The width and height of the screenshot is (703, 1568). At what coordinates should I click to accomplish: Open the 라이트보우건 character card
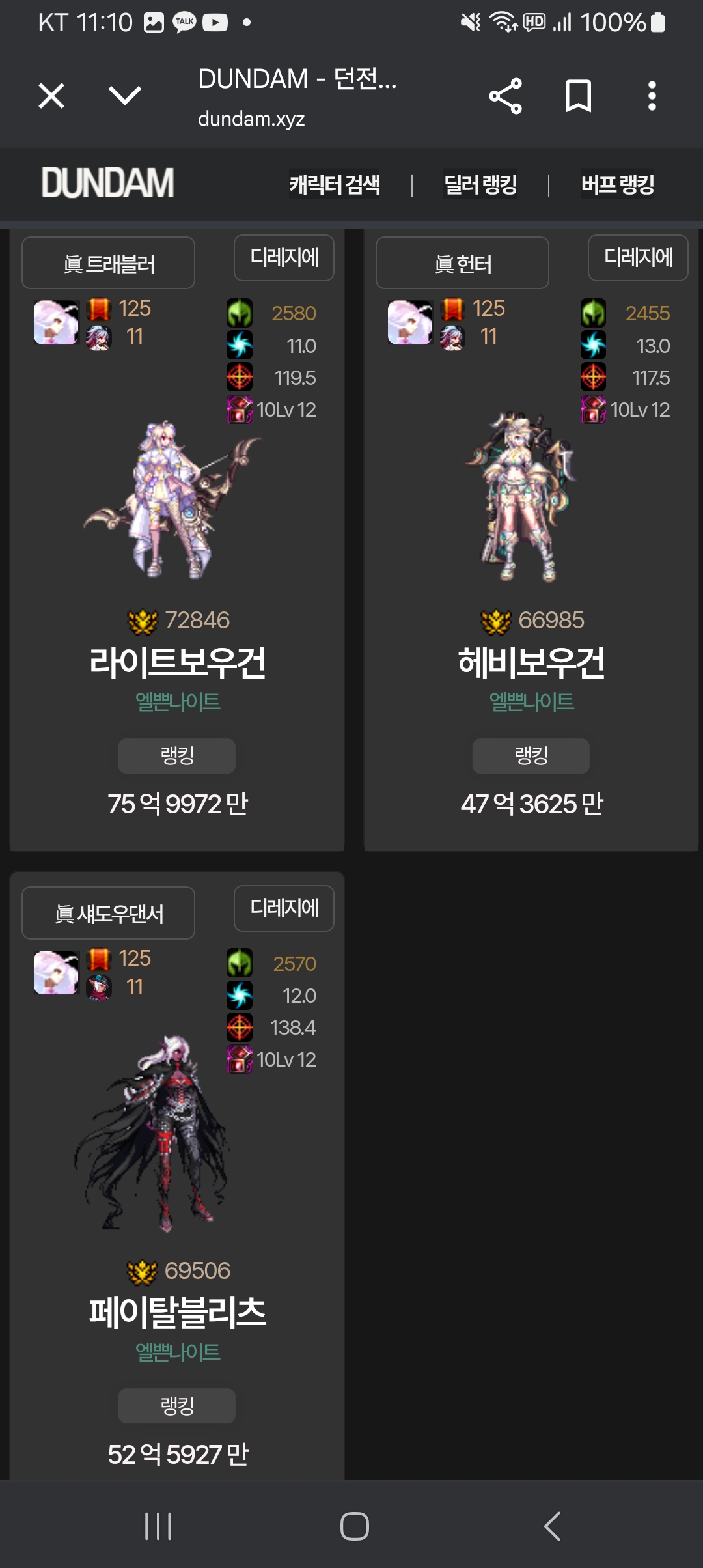pos(177,662)
